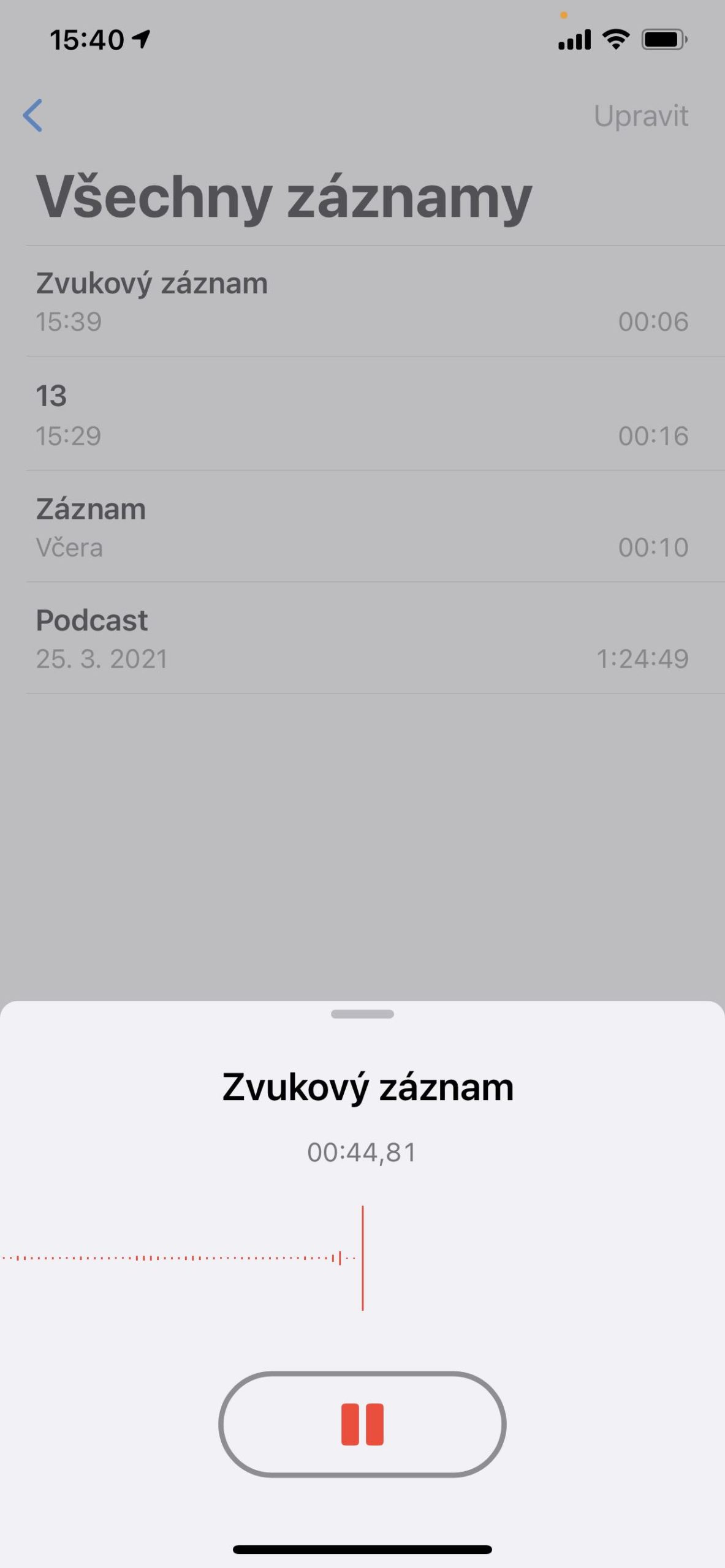Viewport: 725px width, 1568px height.
Task: Tap the Všechny záznamy title
Action: pos(284,196)
